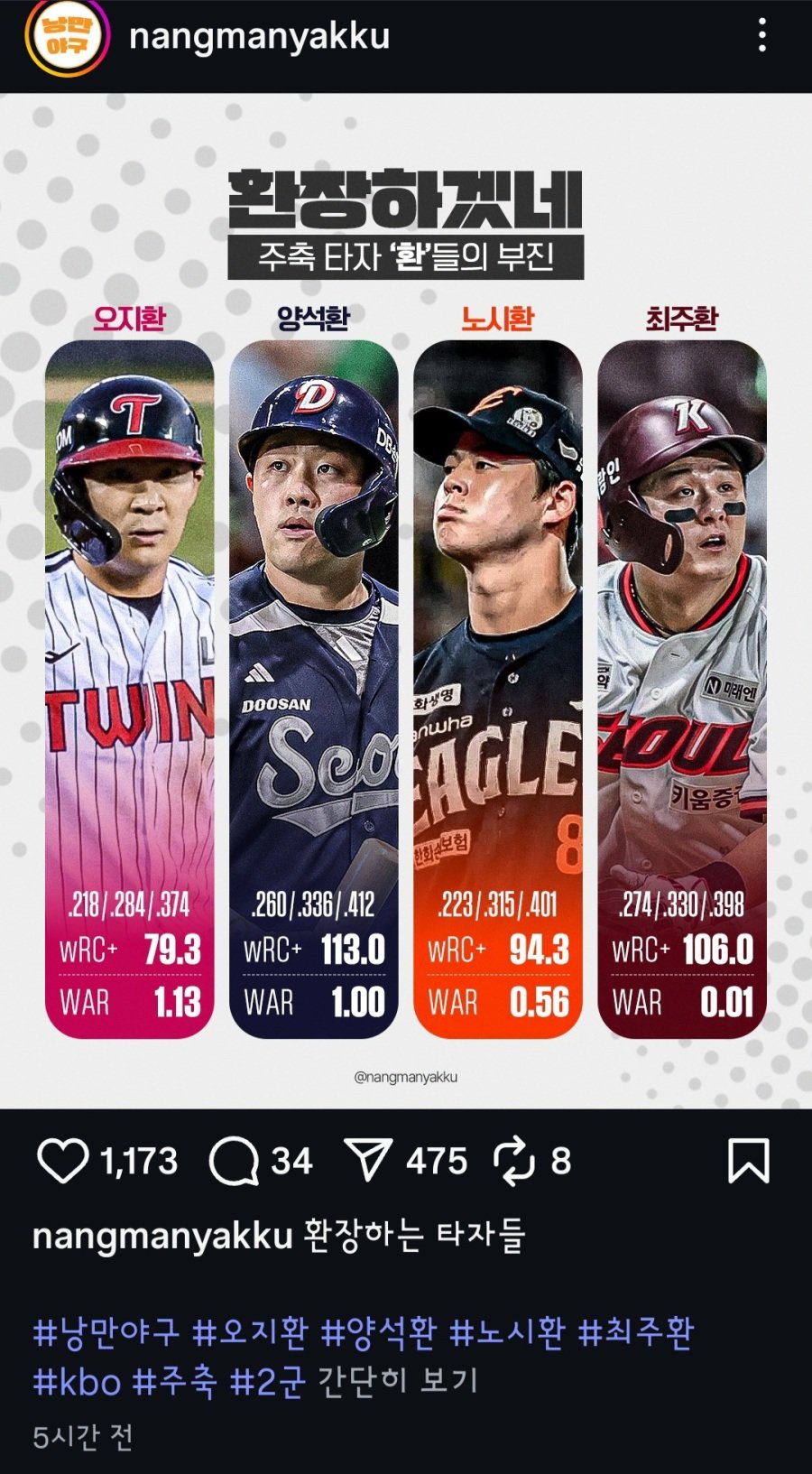Open hashtag #노시환
Image resolution: width=812 pixels, height=1474 pixels.
(x=507, y=1332)
